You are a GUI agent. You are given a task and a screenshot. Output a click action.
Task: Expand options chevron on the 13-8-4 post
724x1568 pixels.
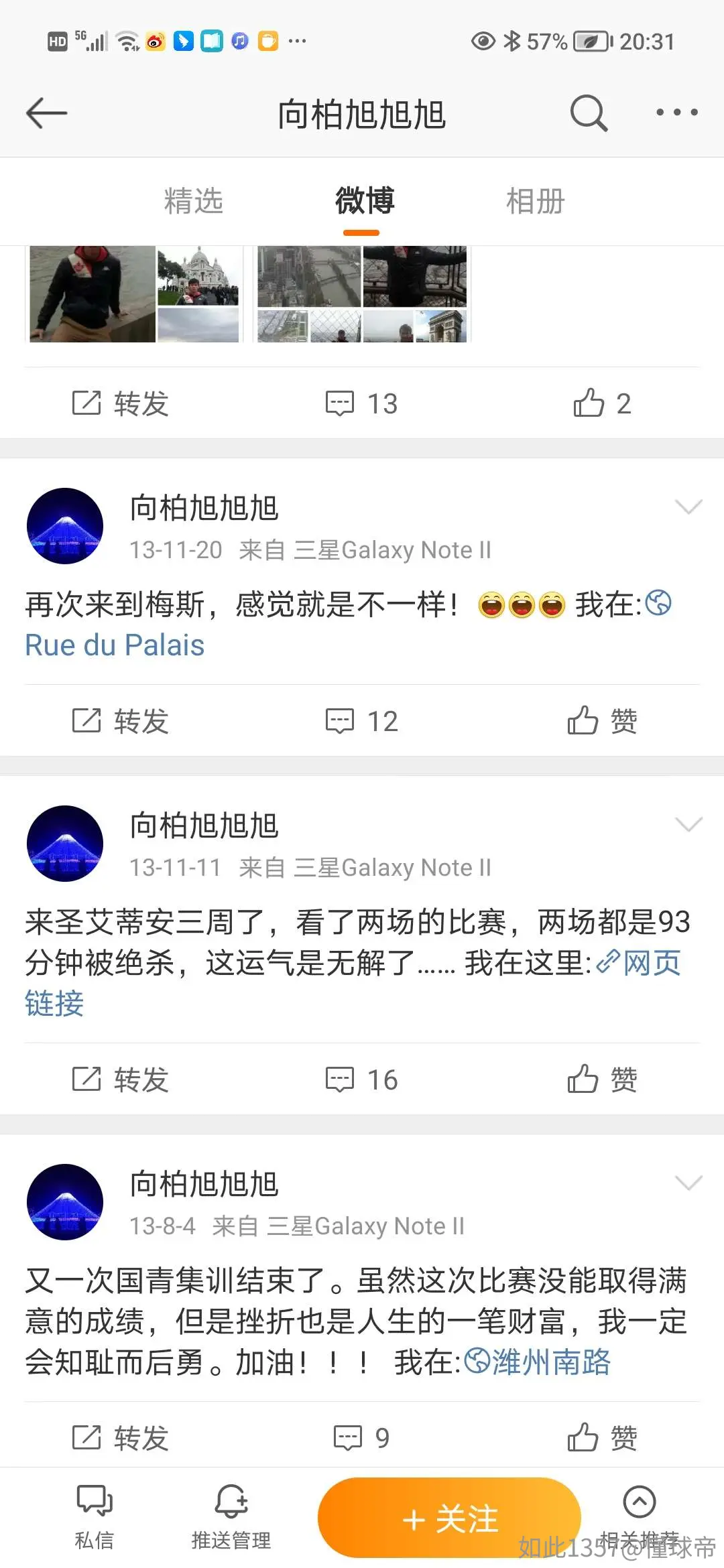(x=688, y=1183)
